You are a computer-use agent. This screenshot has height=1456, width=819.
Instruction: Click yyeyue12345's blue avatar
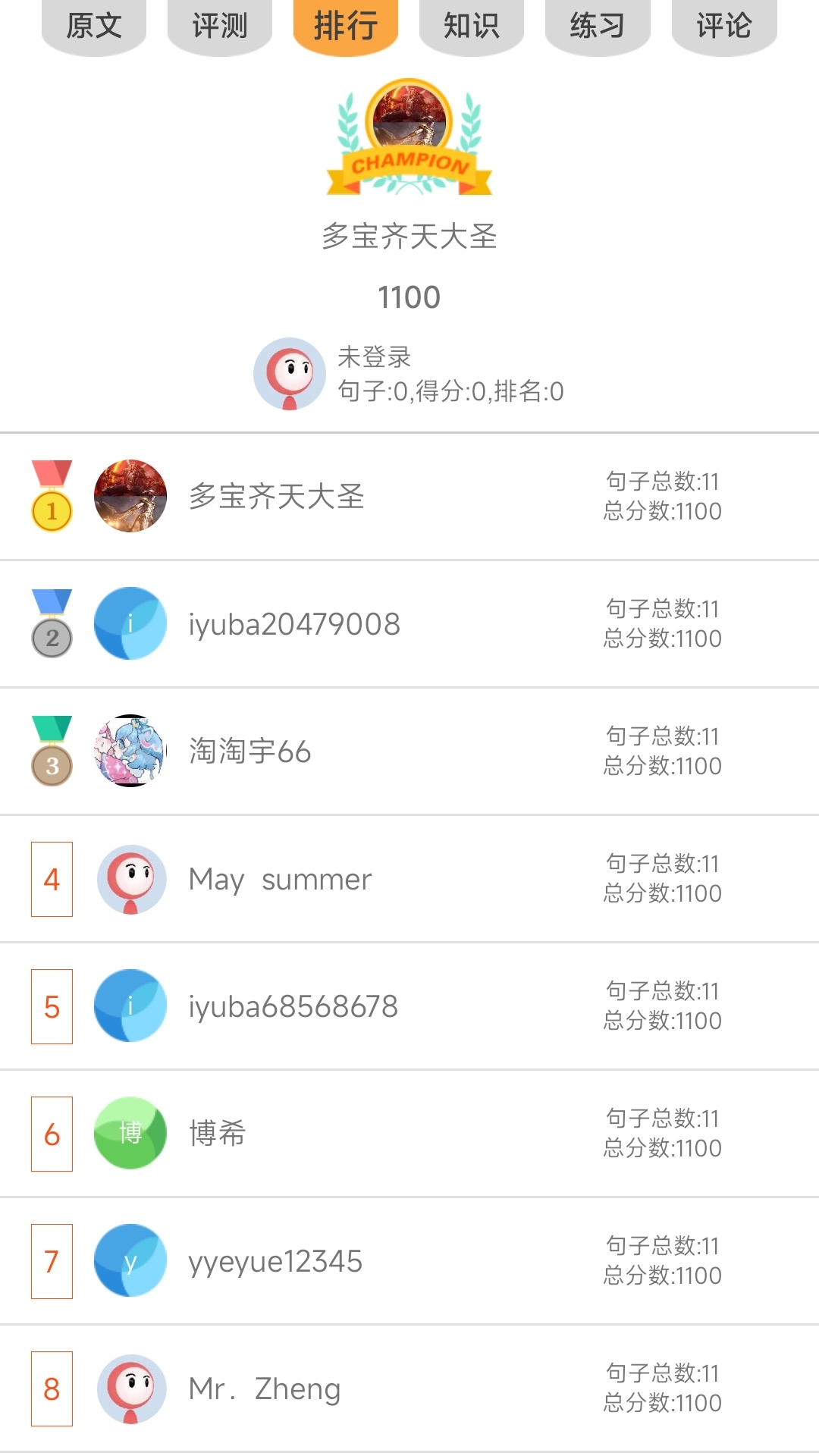[x=130, y=1260]
